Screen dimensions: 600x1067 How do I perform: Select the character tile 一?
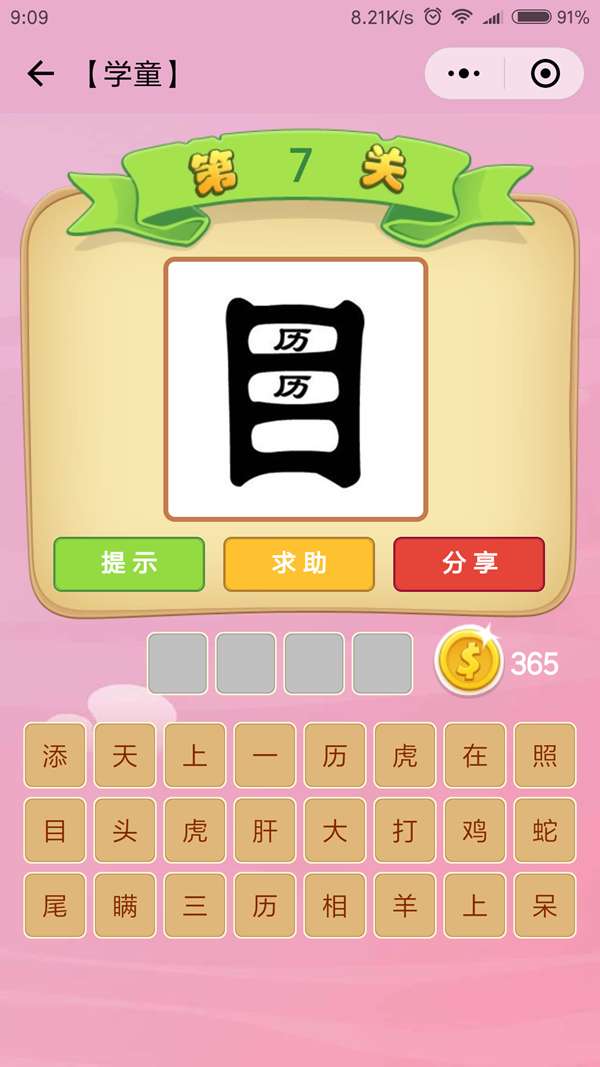pos(265,755)
